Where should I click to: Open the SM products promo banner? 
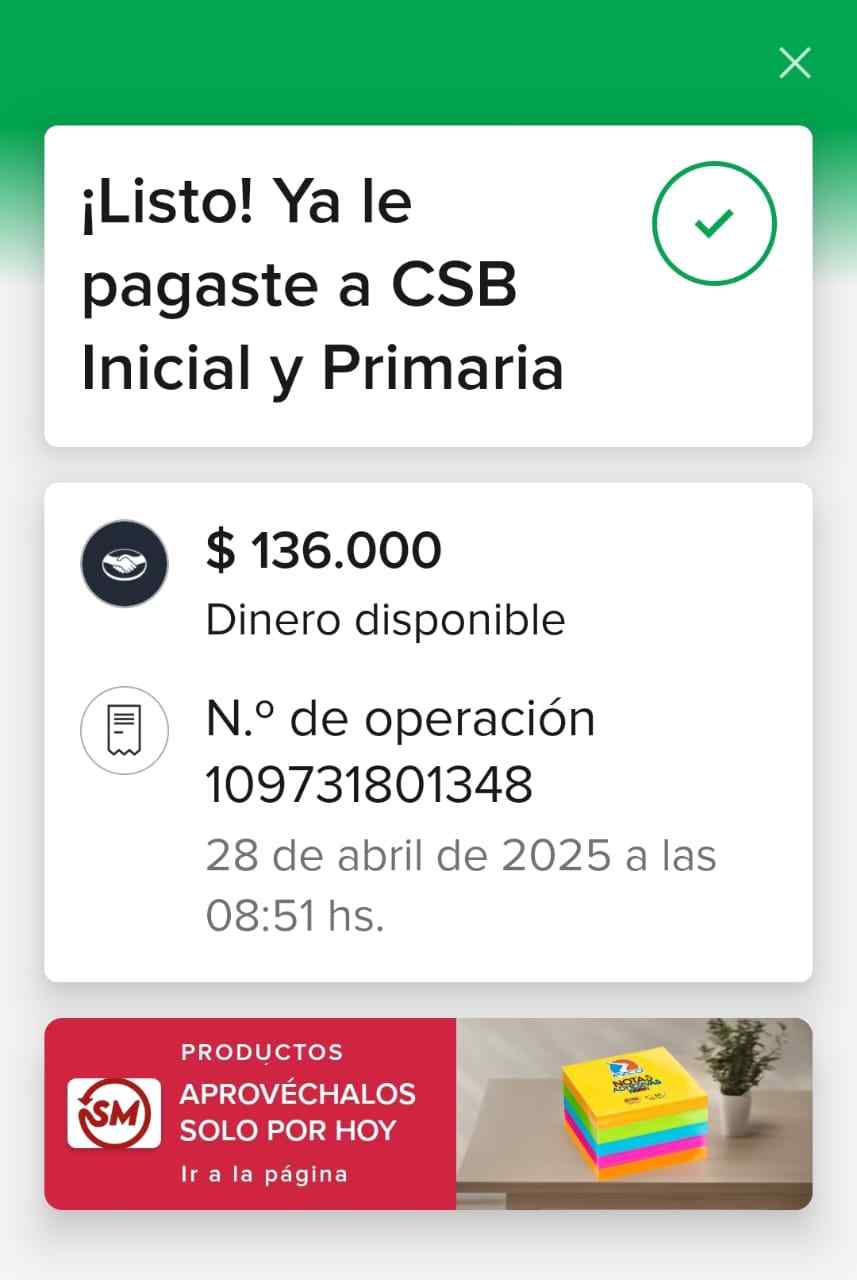428,1113
